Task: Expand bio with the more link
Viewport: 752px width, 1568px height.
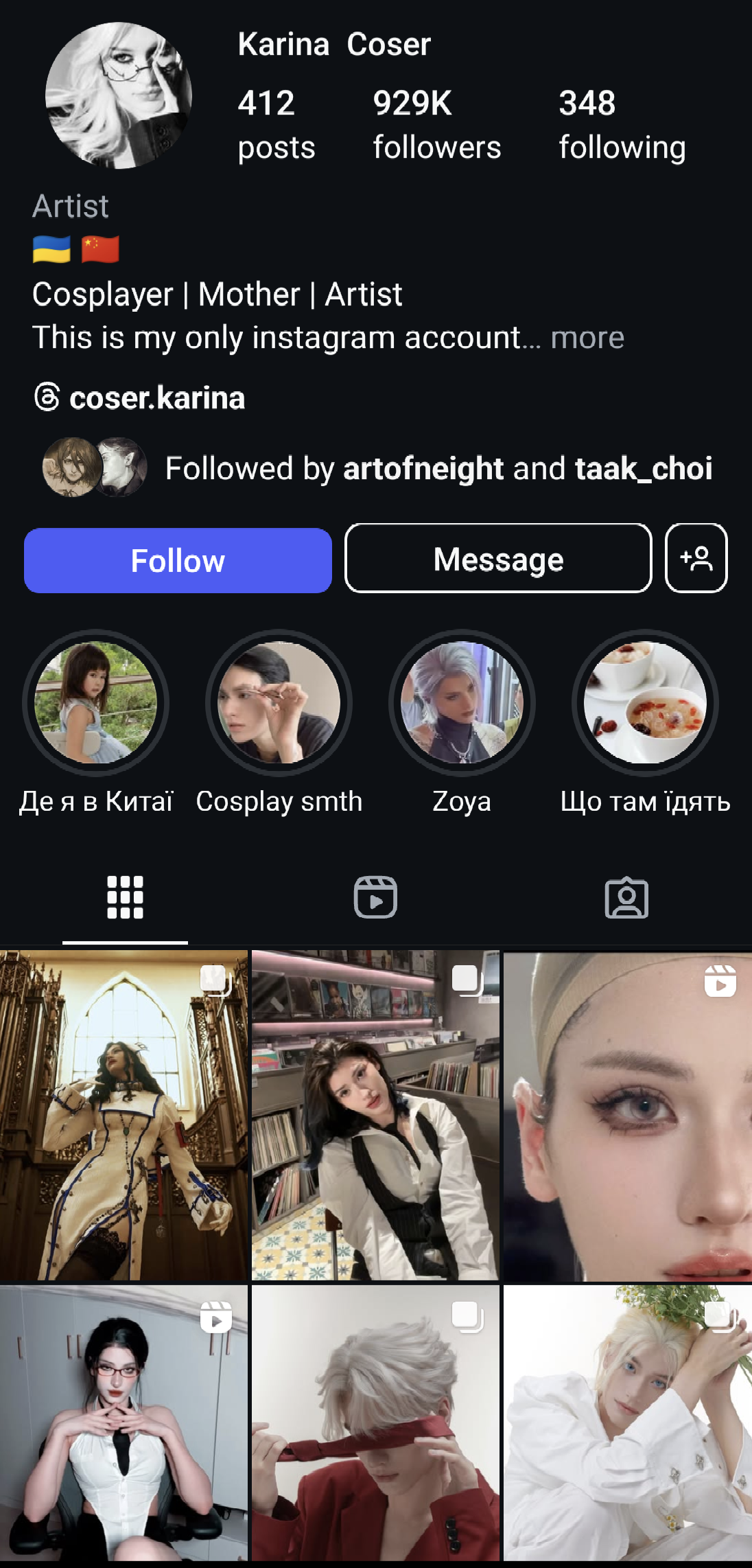Action: click(587, 338)
